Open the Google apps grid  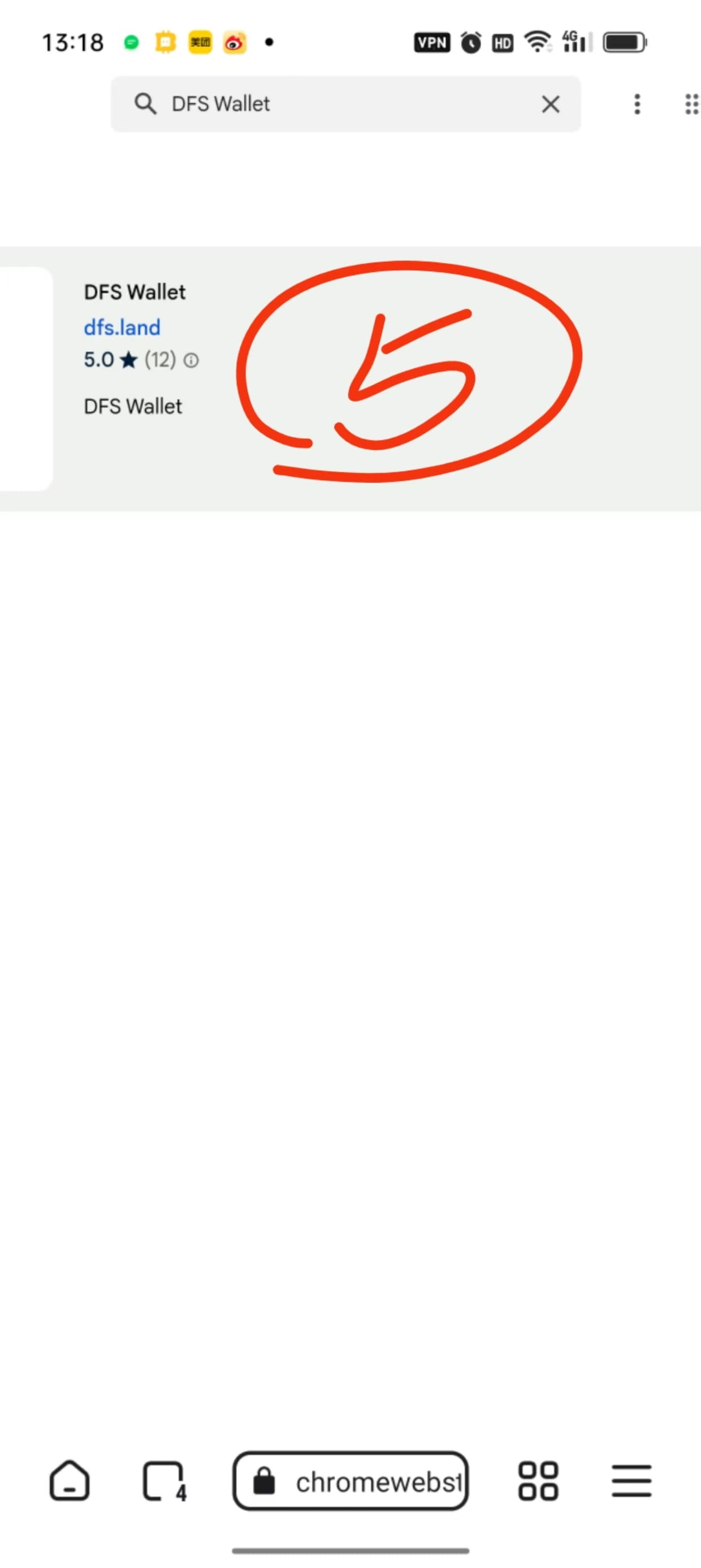point(691,104)
